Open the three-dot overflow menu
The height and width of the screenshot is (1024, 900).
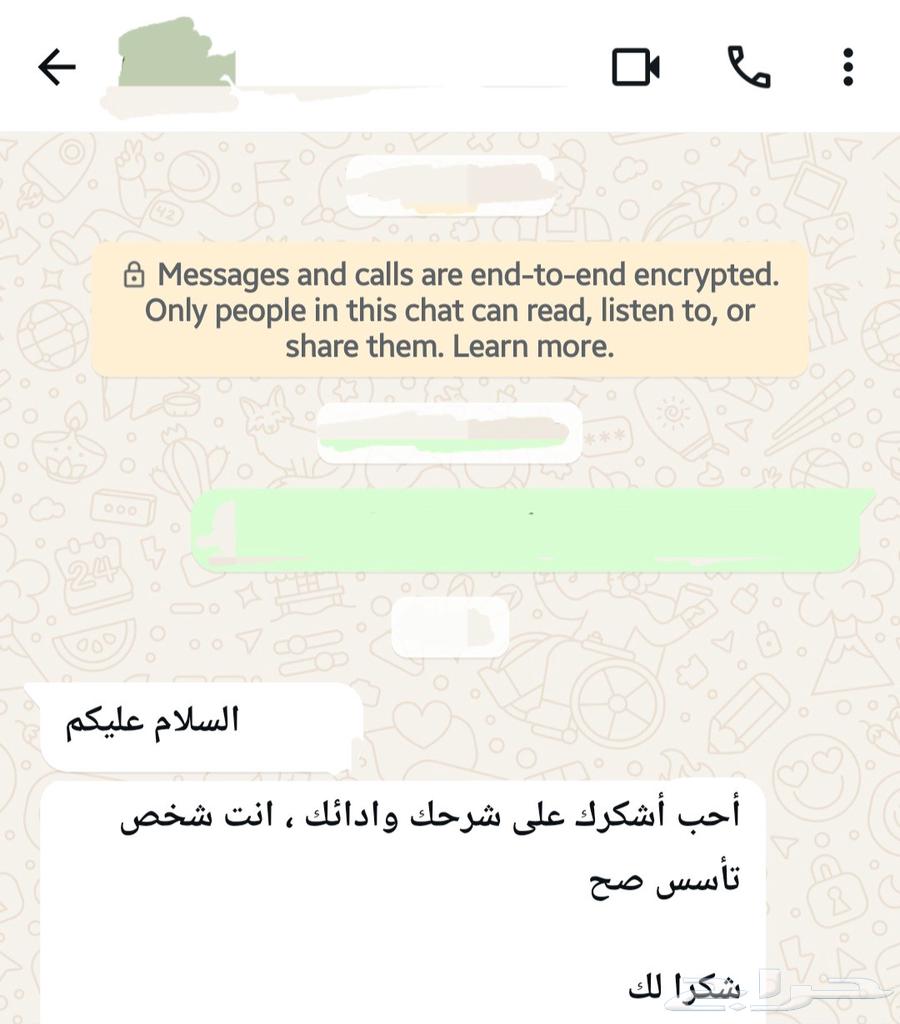pyautogui.click(x=847, y=67)
